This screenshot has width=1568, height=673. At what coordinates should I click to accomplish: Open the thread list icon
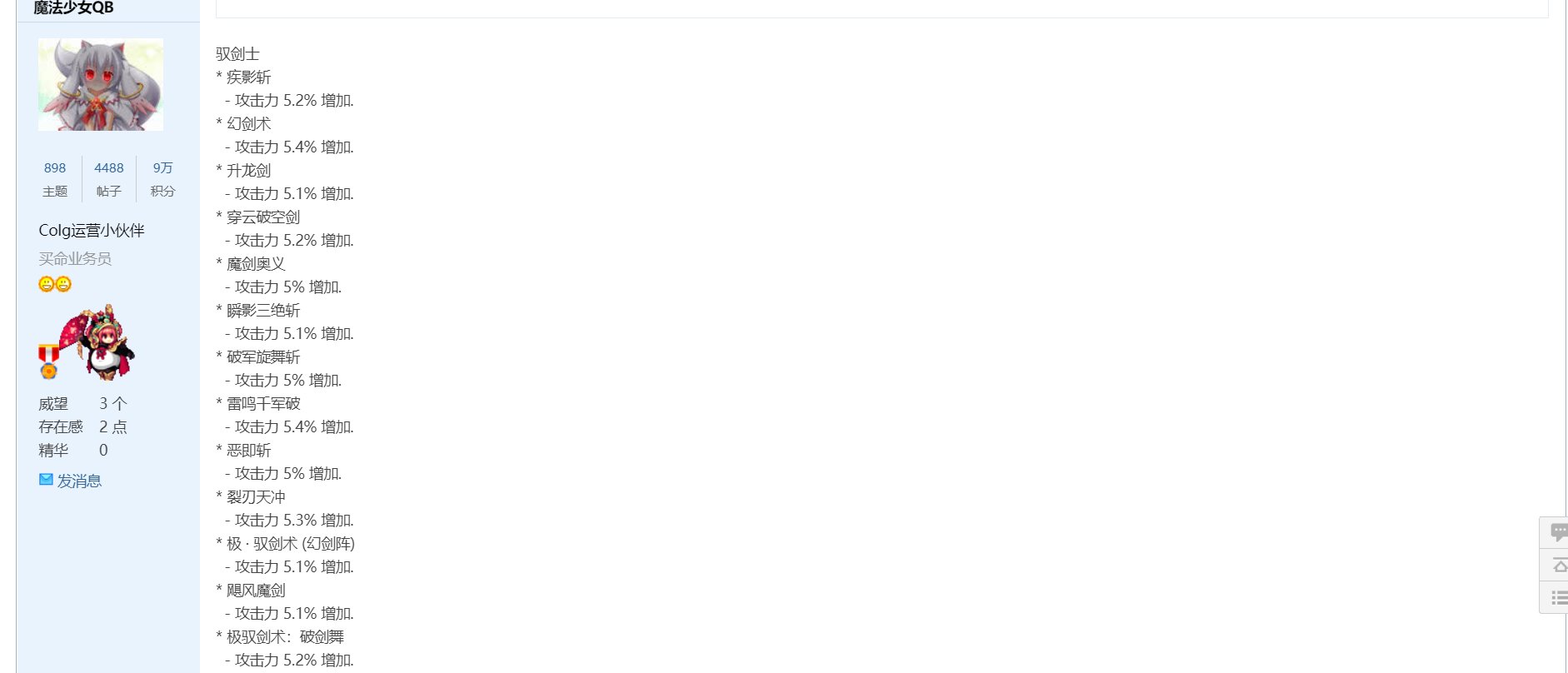pos(1556,597)
